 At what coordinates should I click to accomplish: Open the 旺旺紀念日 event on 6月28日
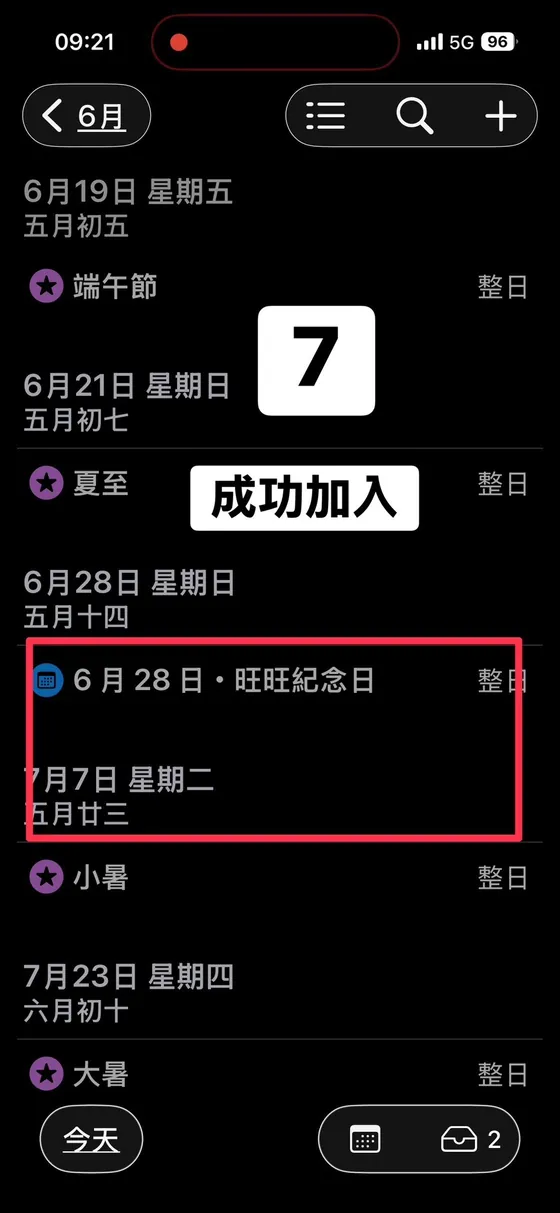(x=280, y=681)
